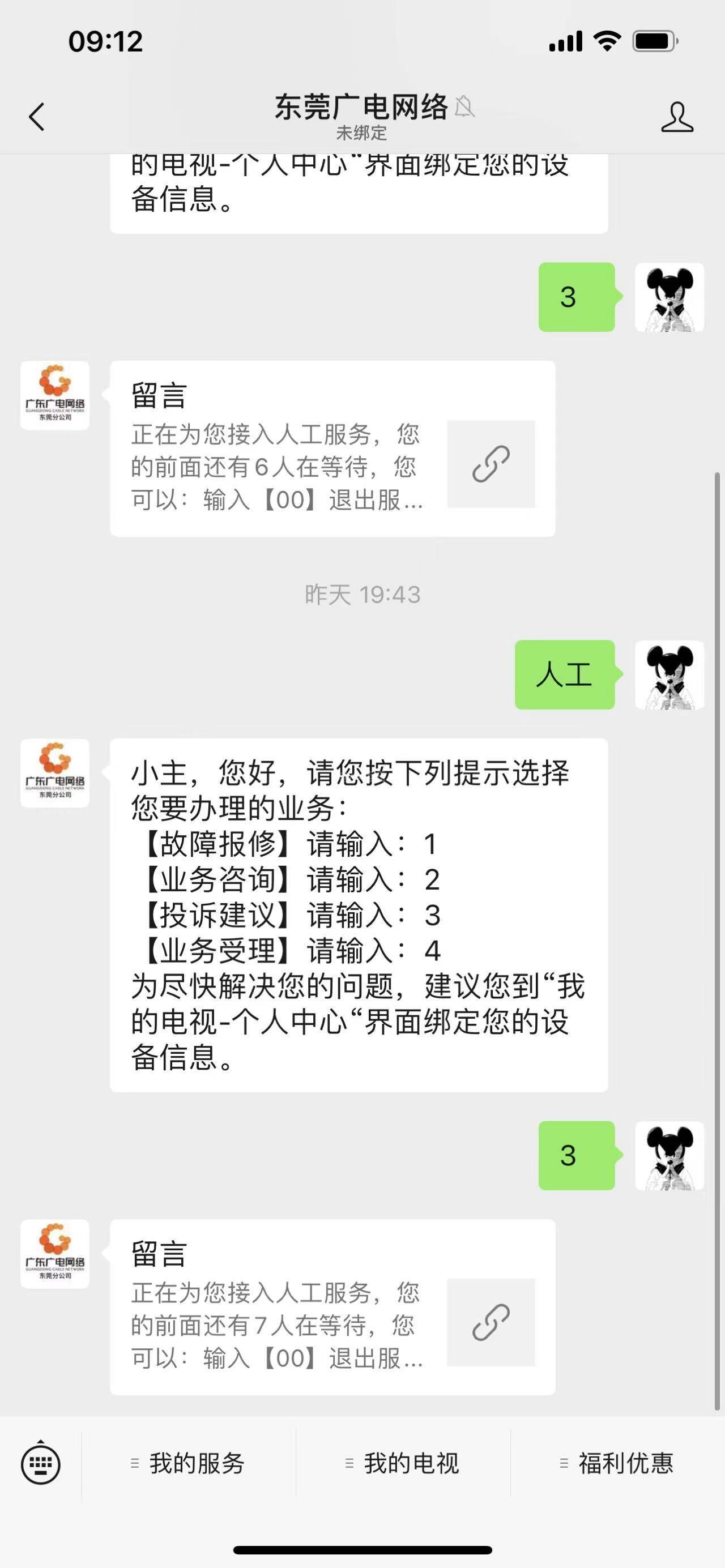Go back from 东莞广电网络 chat
Image resolution: width=725 pixels, height=1568 pixels.
pyautogui.click(x=37, y=116)
